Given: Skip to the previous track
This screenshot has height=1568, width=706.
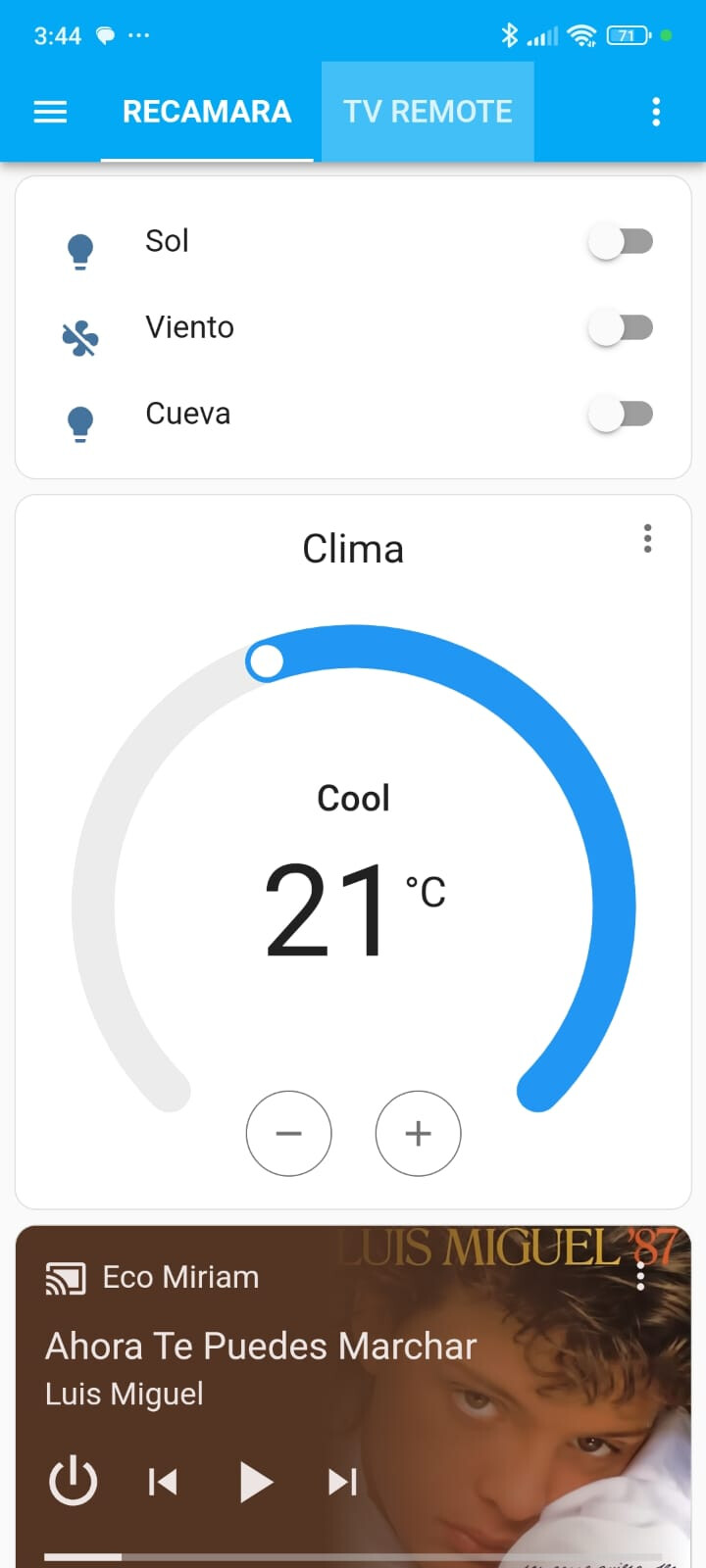Looking at the screenshot, I should click(163, 1482).
